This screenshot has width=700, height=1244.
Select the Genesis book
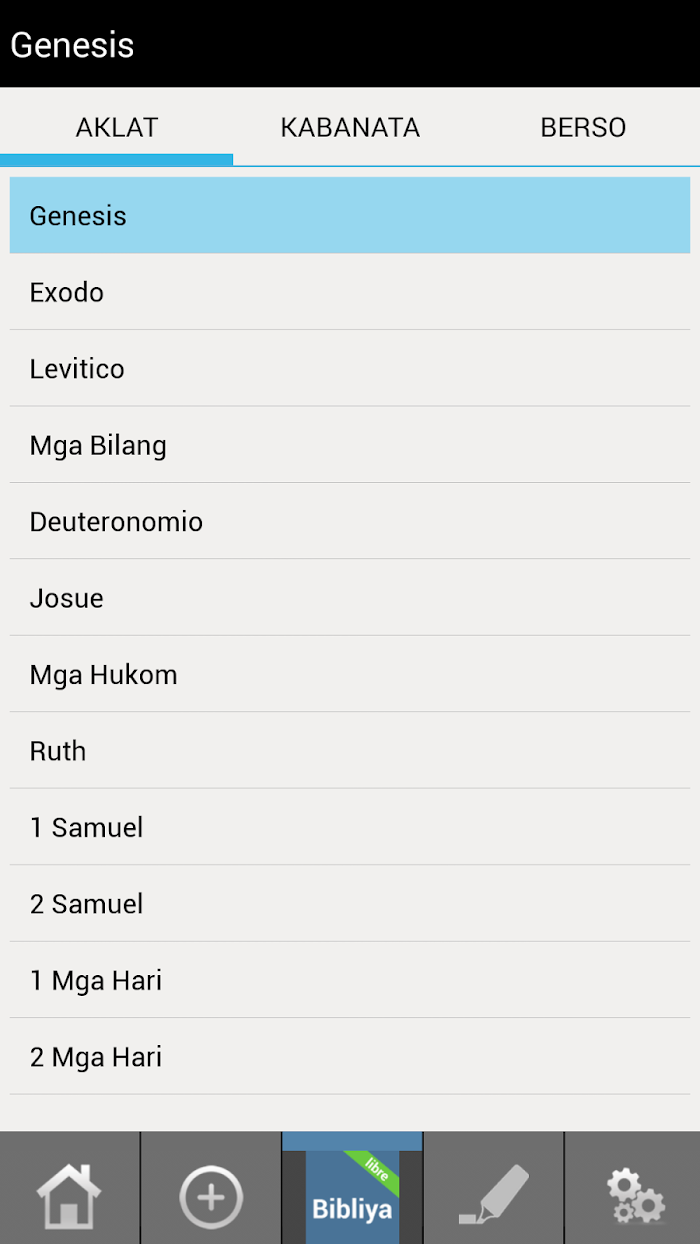click(350, 215)
